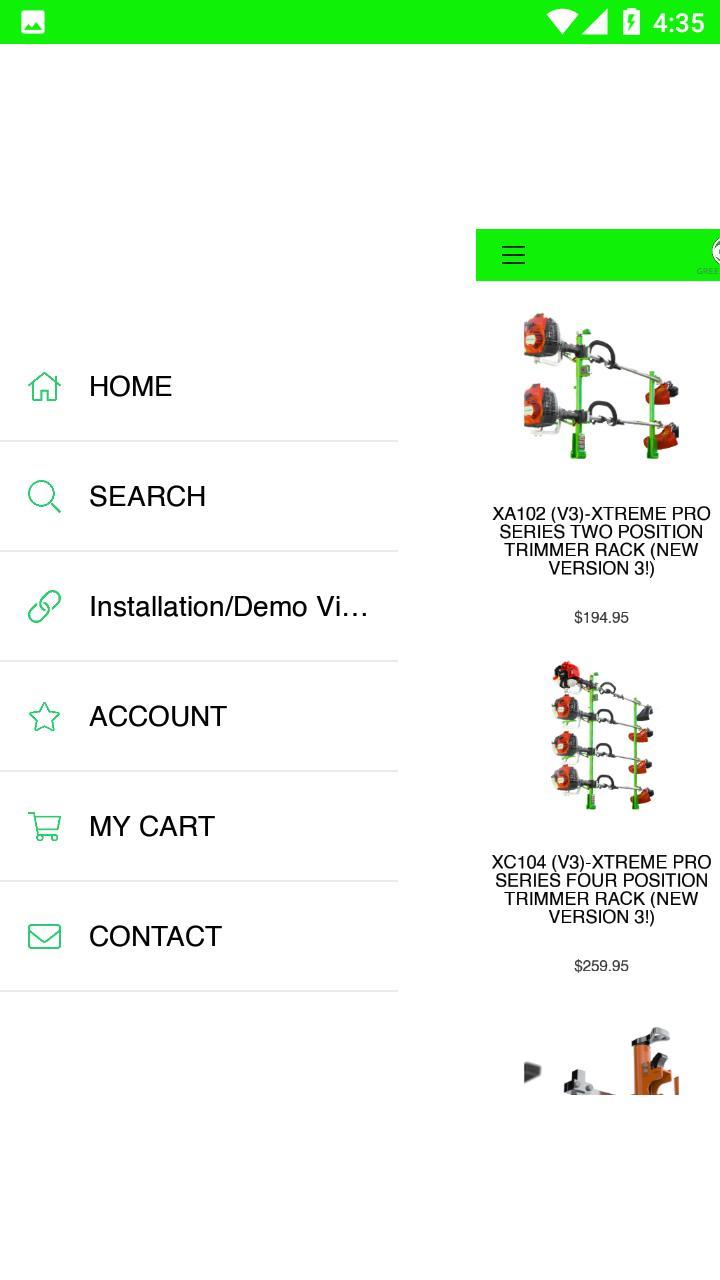Open the hamburger menu in the green header
This screenshot has height=1280, width=720.
[x=513, y=255]
